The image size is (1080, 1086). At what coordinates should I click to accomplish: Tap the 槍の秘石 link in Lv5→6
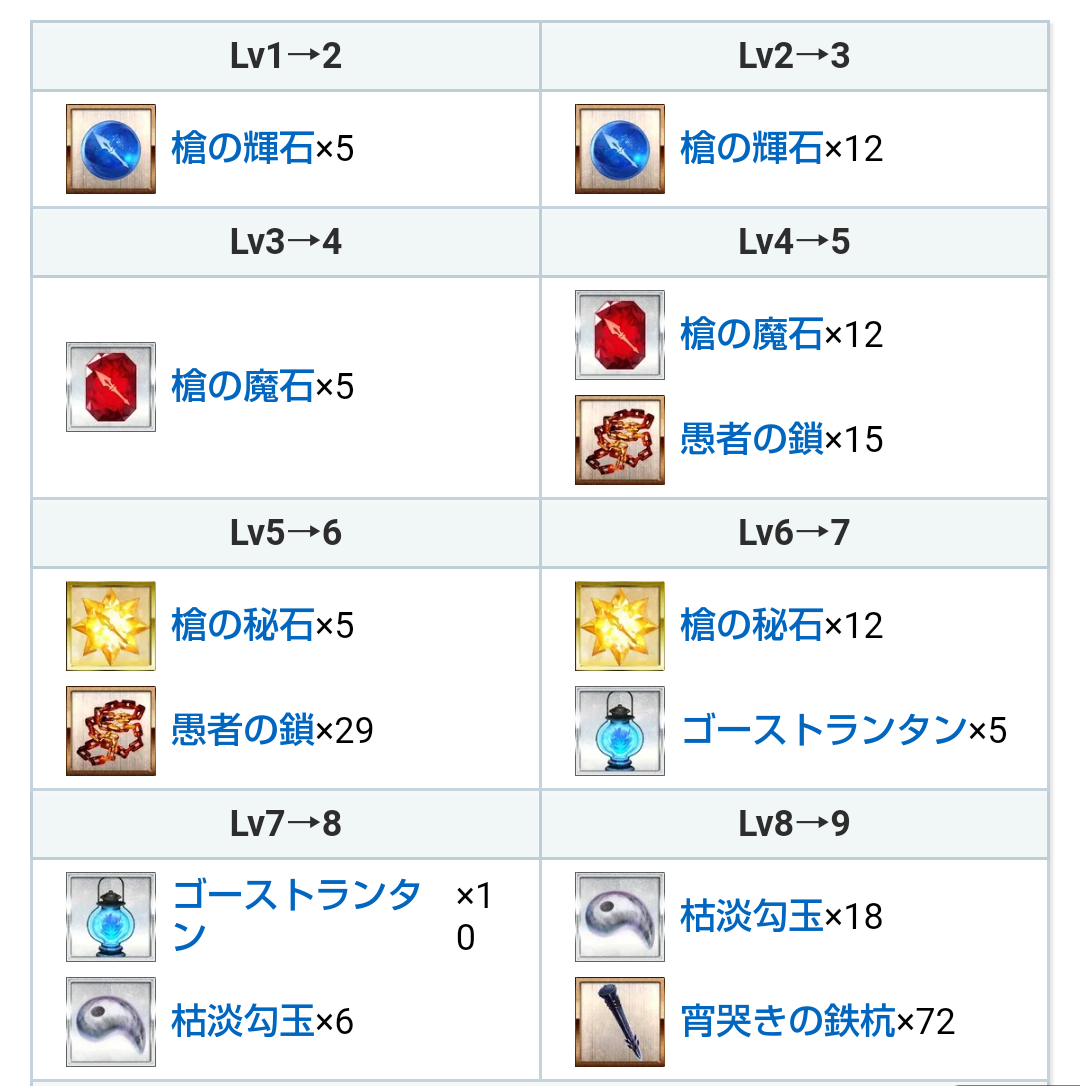tap(243, 625)
